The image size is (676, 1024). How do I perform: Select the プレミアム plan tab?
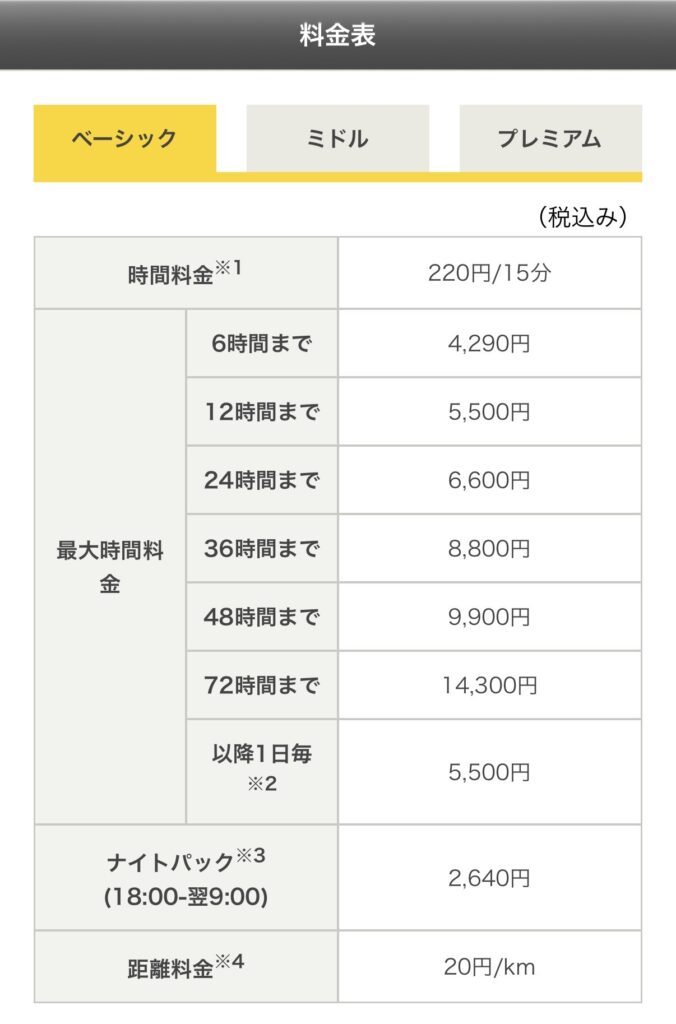coord(550,139)
